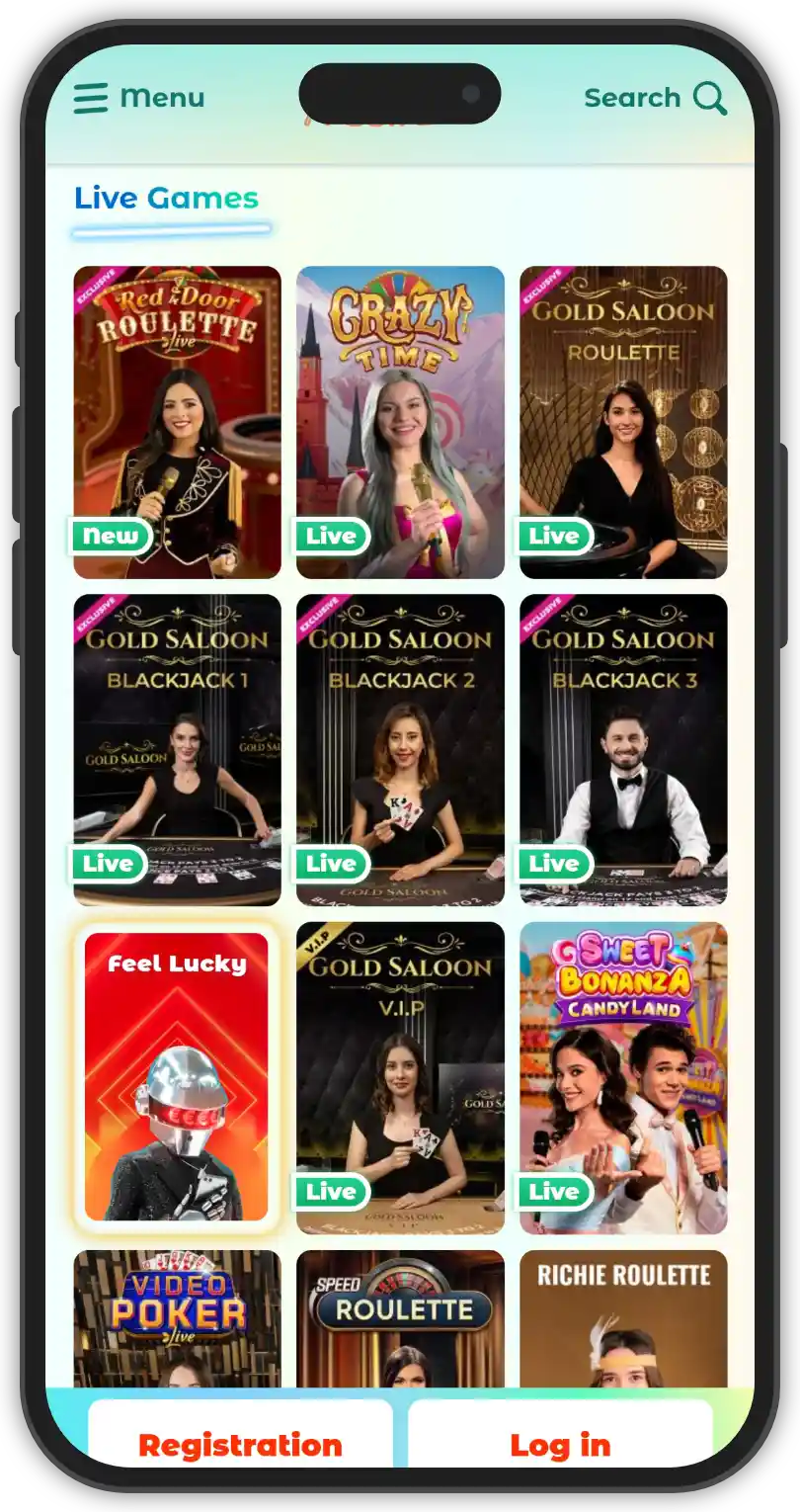The image size is (800, 1512).
Task: Open Richie Roulette game
Action: pyautogui.click(x=623, y=1317)
